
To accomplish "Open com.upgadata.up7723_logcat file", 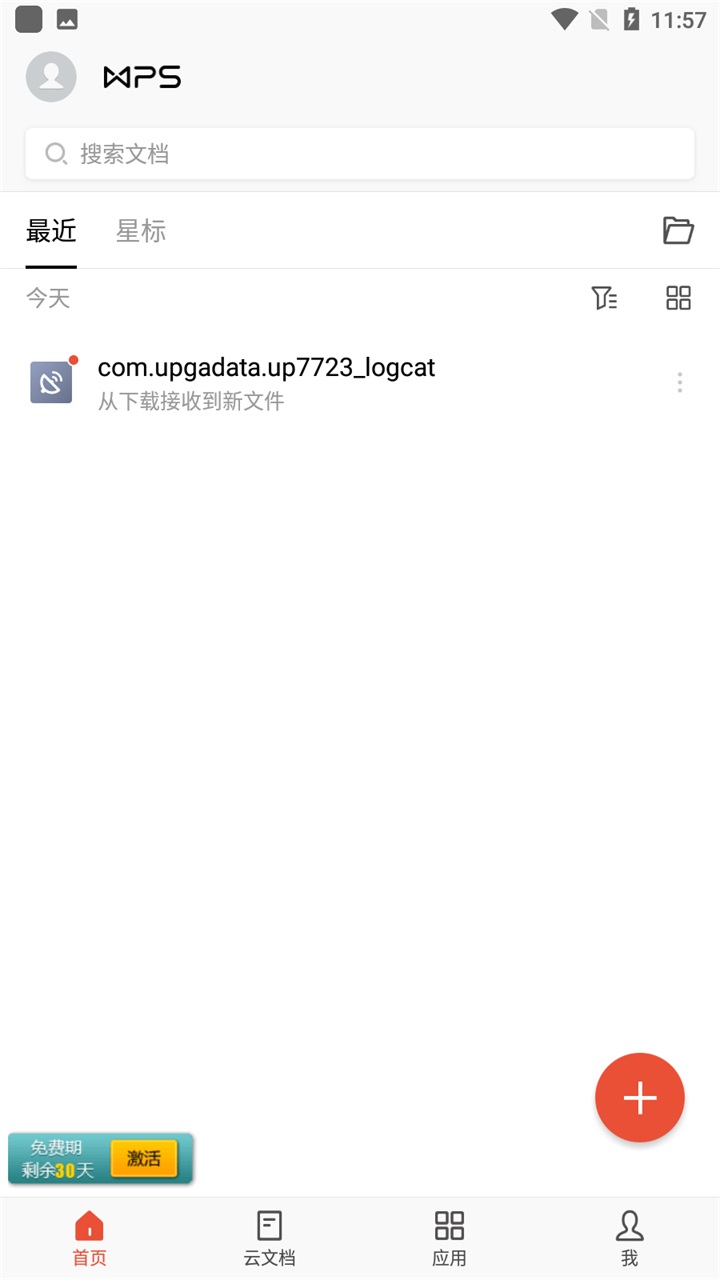I will [266, 382].
